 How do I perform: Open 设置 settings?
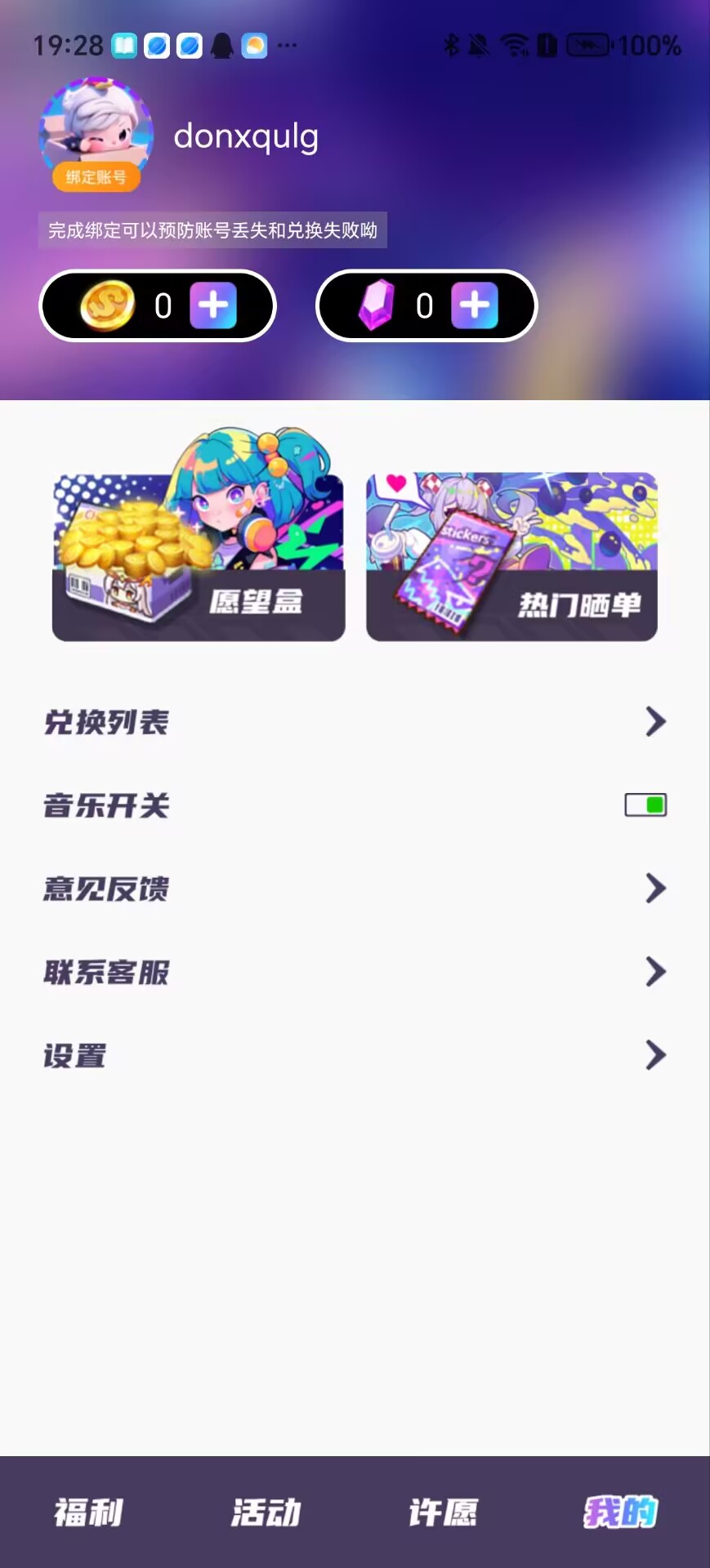pos(355,1055)
